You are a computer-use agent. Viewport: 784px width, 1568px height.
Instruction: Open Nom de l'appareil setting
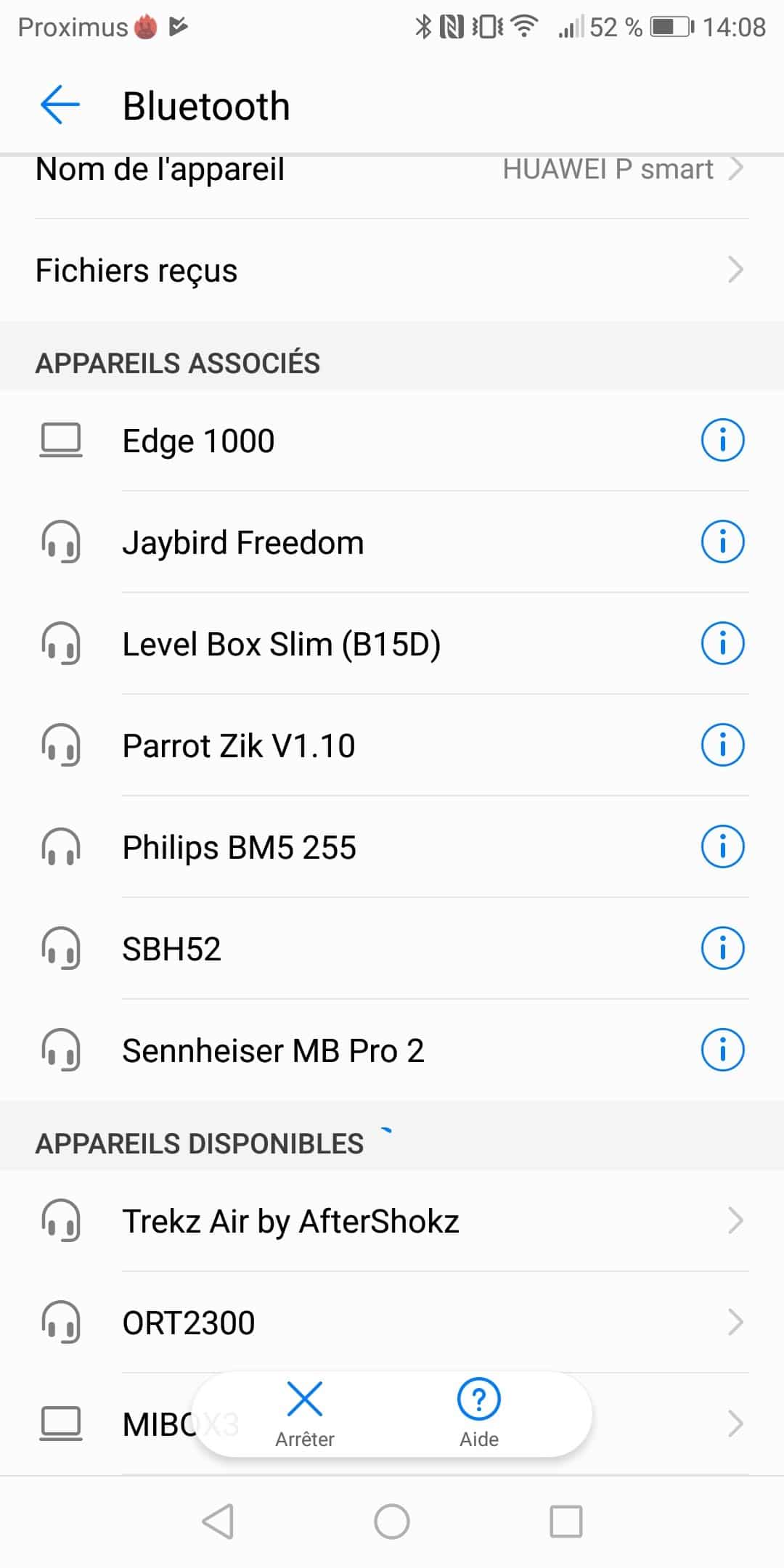point(392,169)
